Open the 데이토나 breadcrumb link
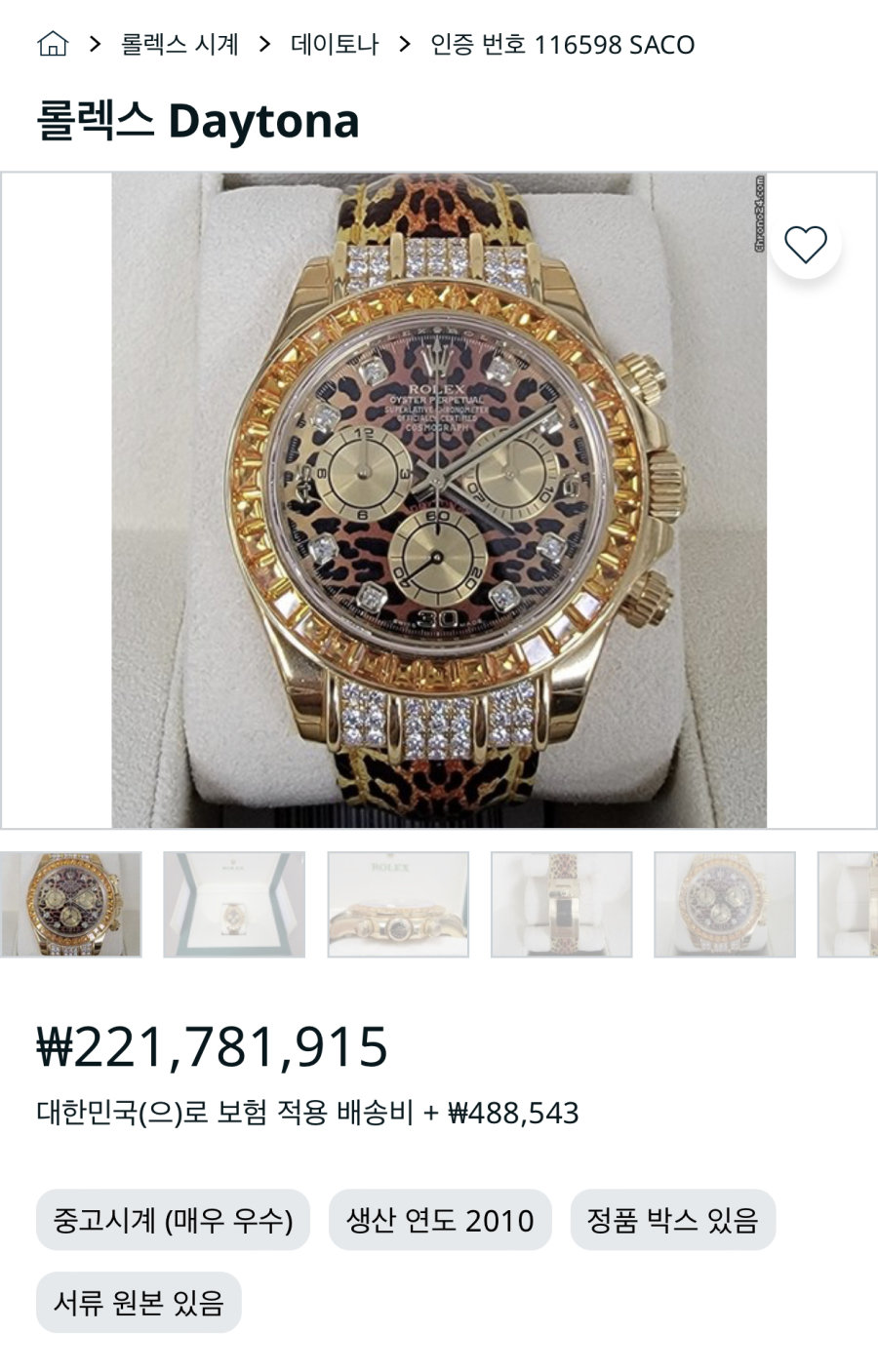 pyautogui.click(x=335, y=45)
